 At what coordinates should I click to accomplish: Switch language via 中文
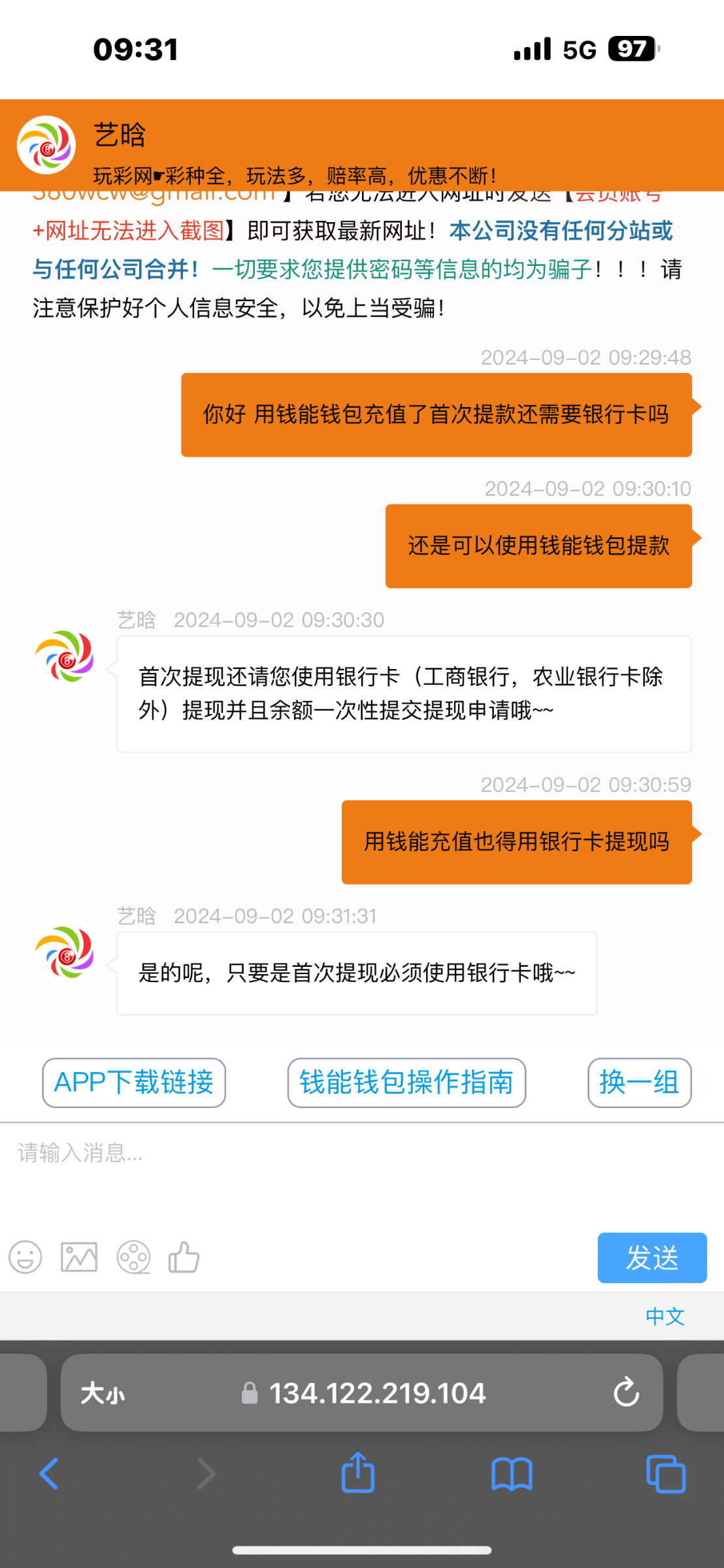coord(665,1316)
